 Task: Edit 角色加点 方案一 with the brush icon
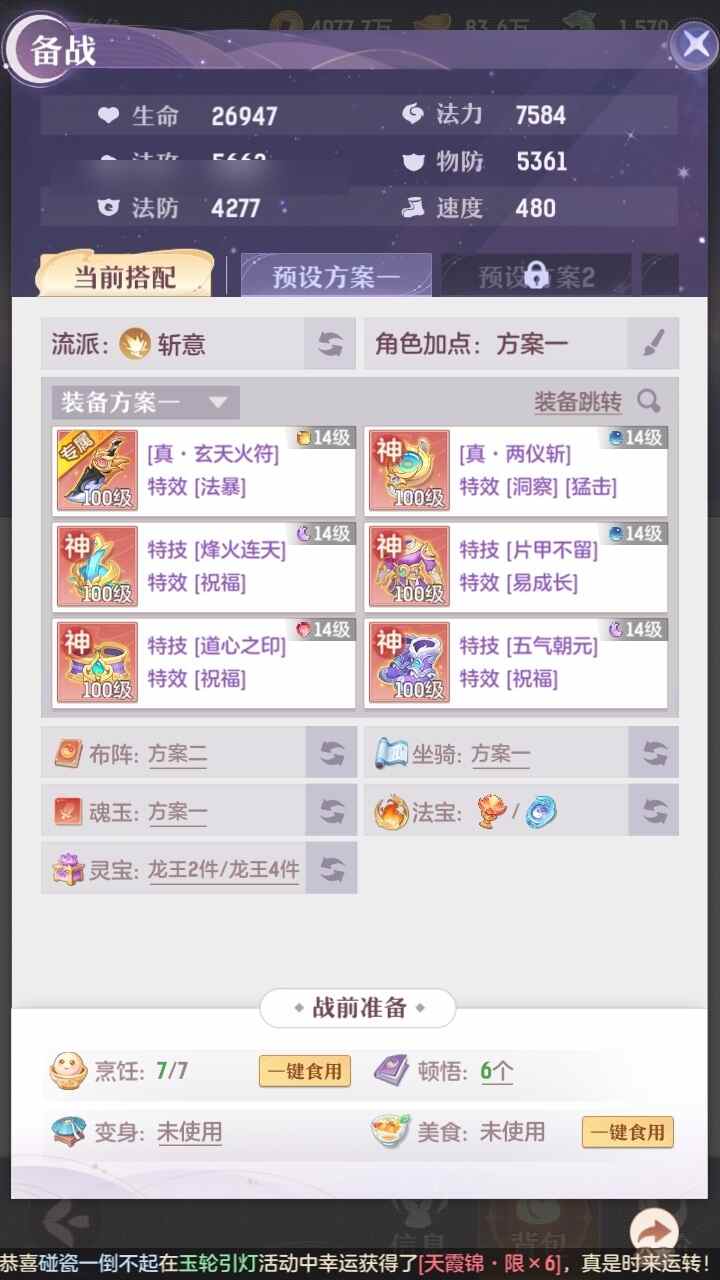click(652, 344)
